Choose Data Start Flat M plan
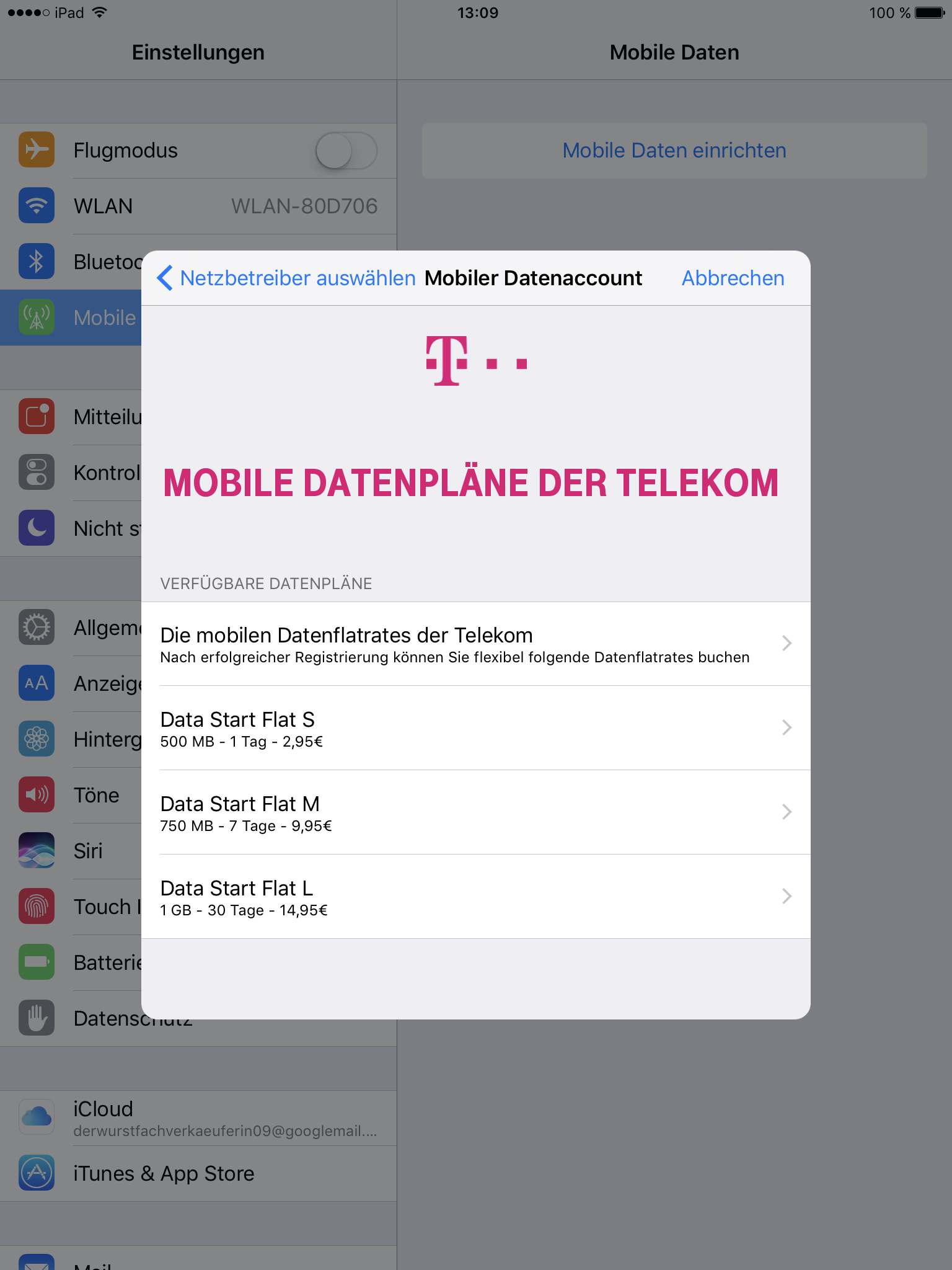This screenshot has height=1270, width=952. [475, 813]
